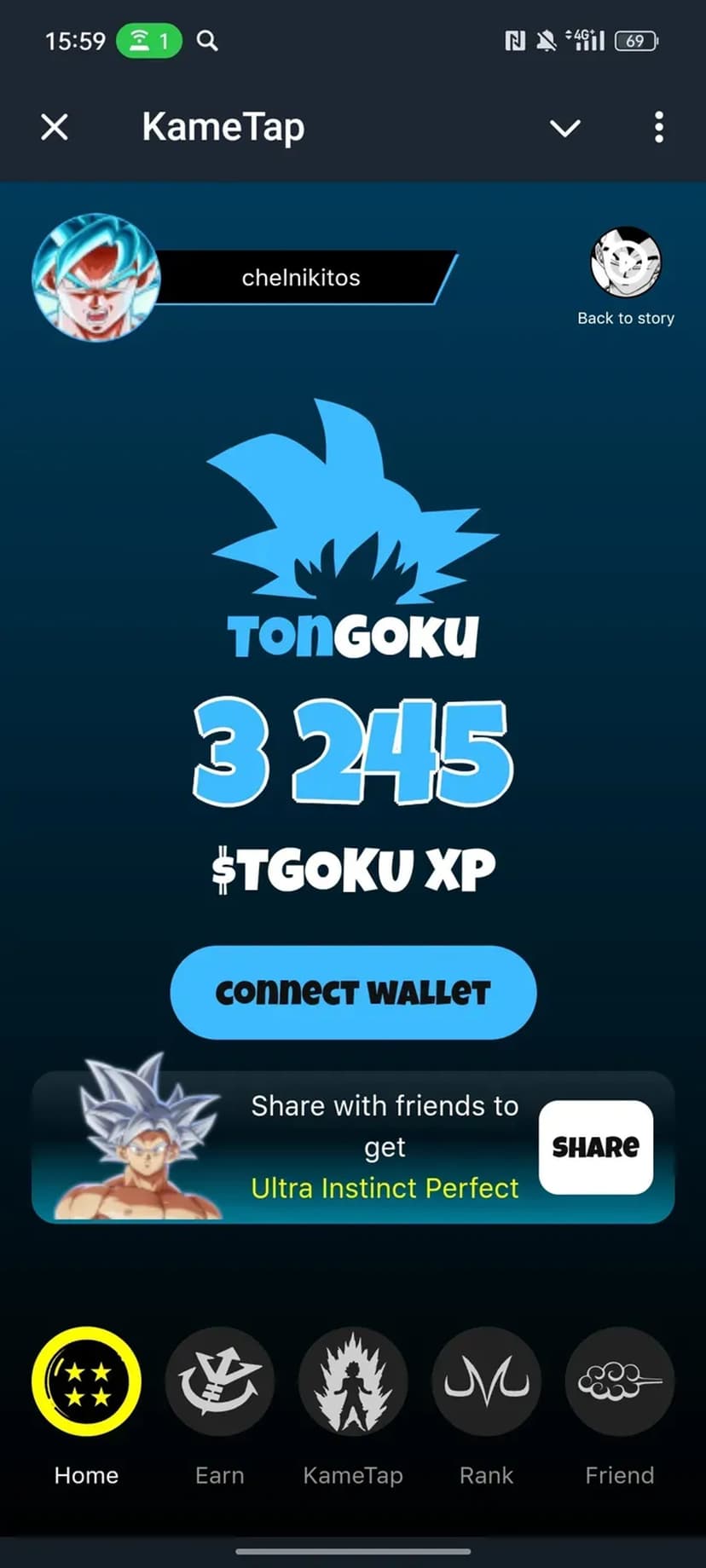
Task: Close the KameTap mini app
Action: (x=55, y=128)
